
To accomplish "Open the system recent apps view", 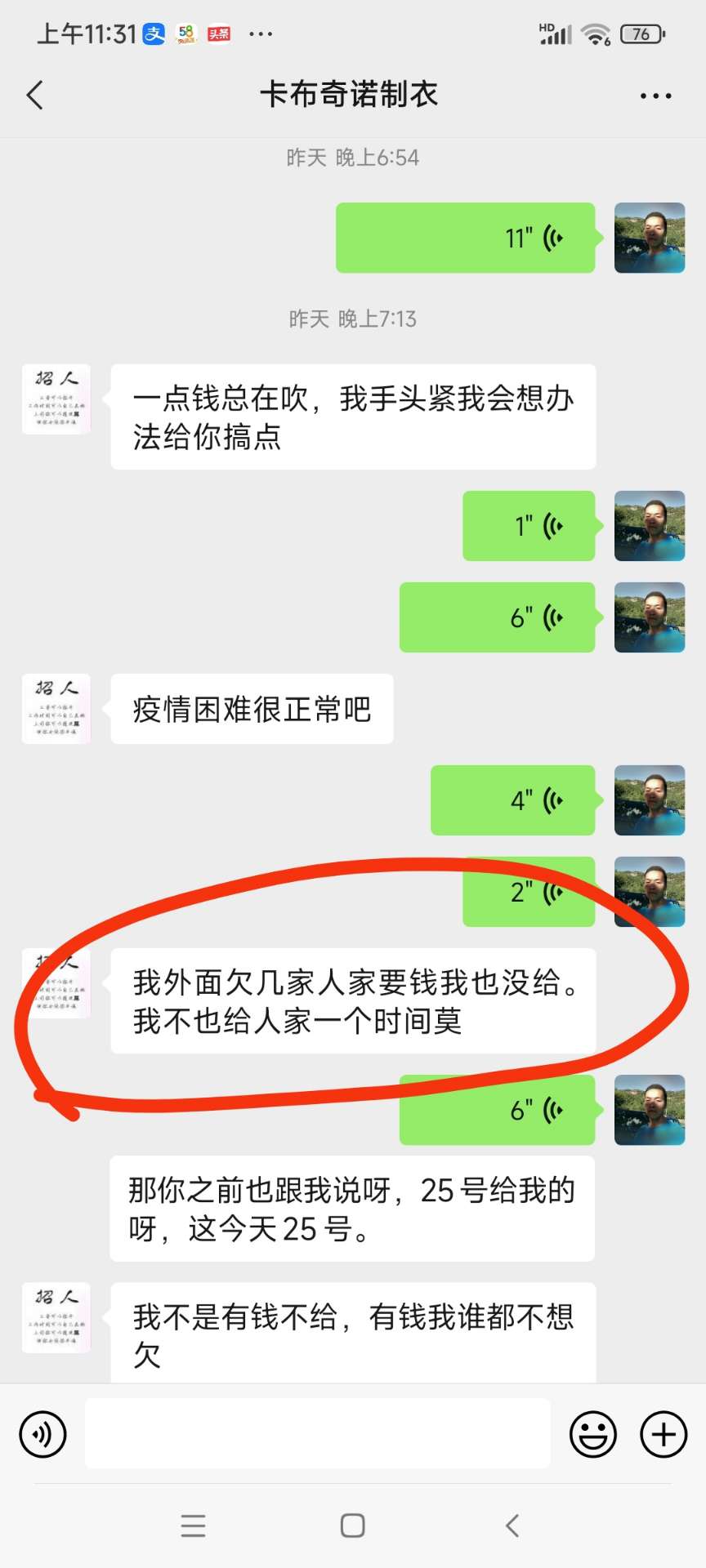I will pos(193,1526).
